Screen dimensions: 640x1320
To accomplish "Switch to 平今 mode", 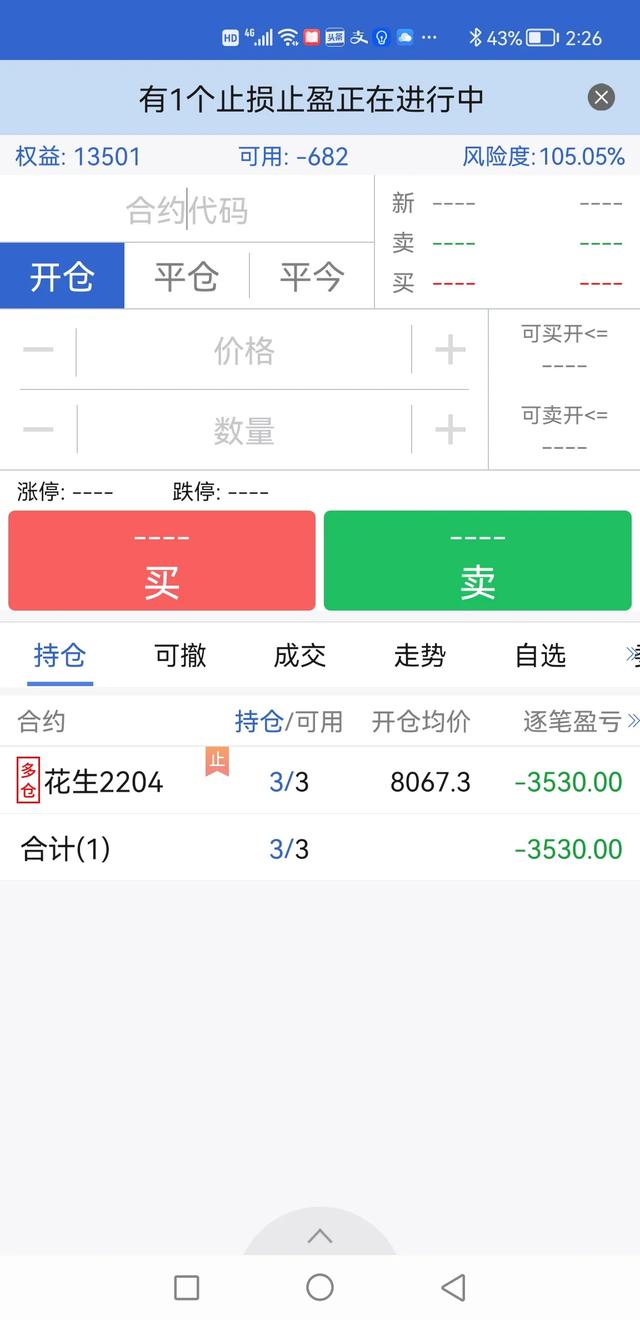I will (312, 275).
